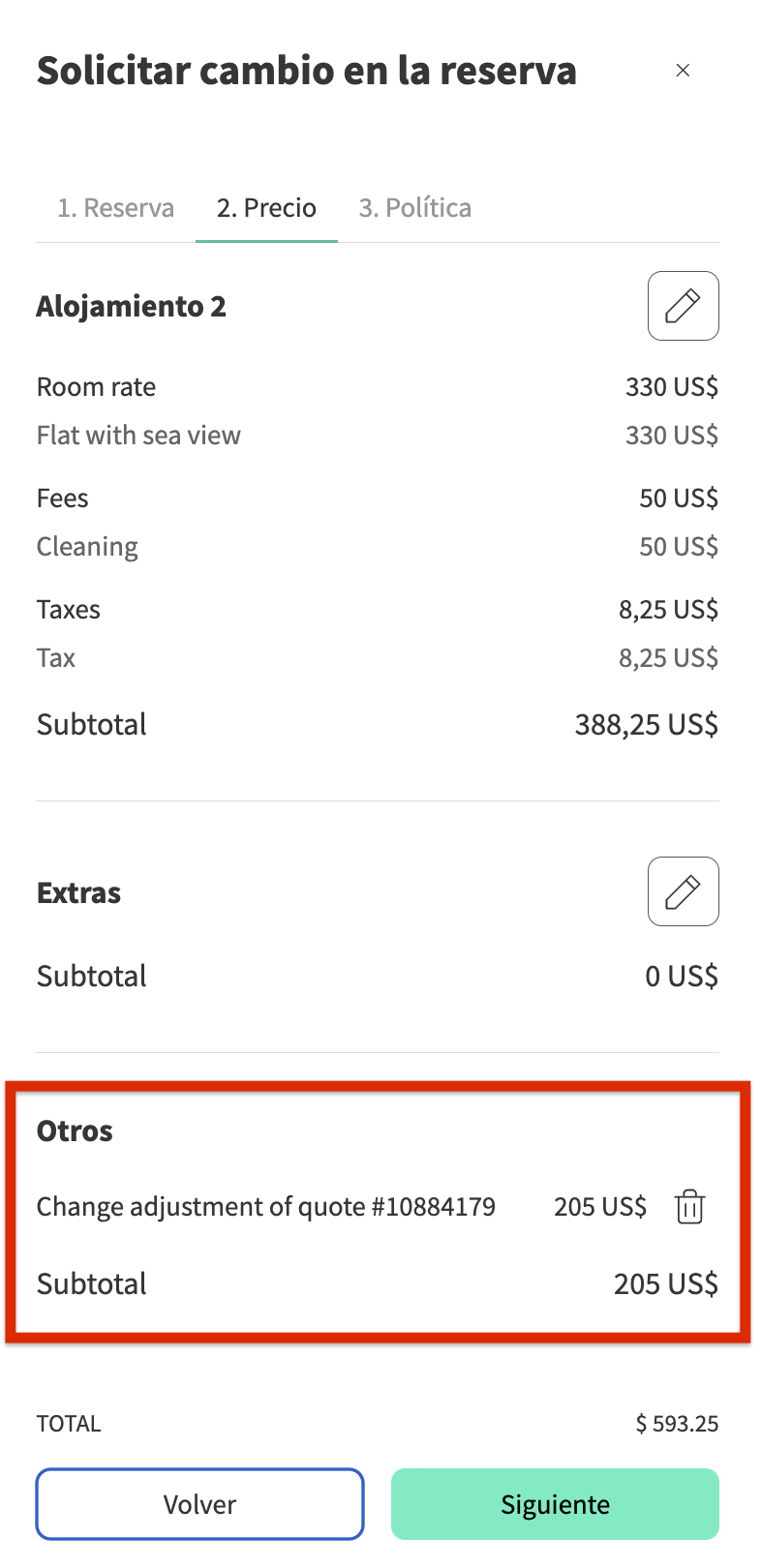This screenshot has width=761, height=1568.
Task: Click Siguiente to continue
Action: (554, 1503)
